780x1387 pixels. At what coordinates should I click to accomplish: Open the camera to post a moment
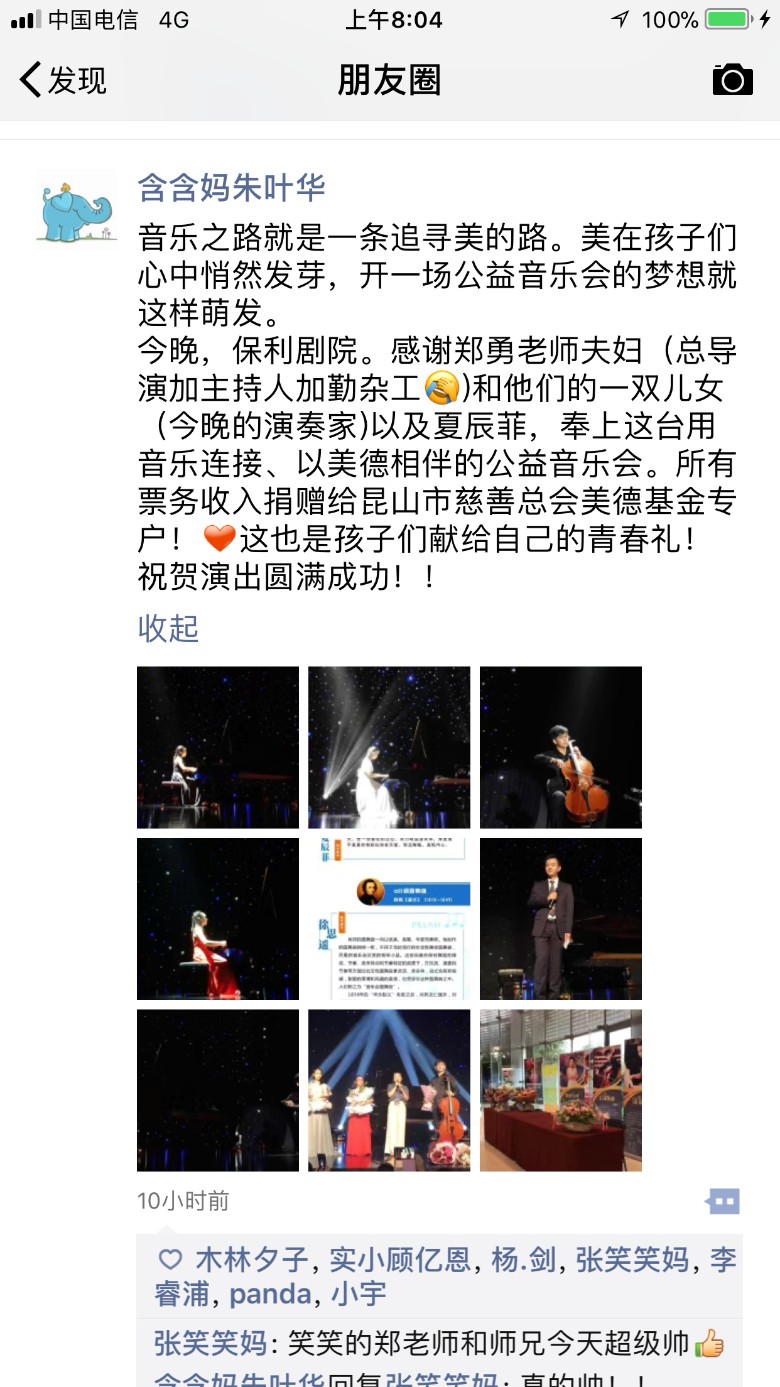point(732,80)
